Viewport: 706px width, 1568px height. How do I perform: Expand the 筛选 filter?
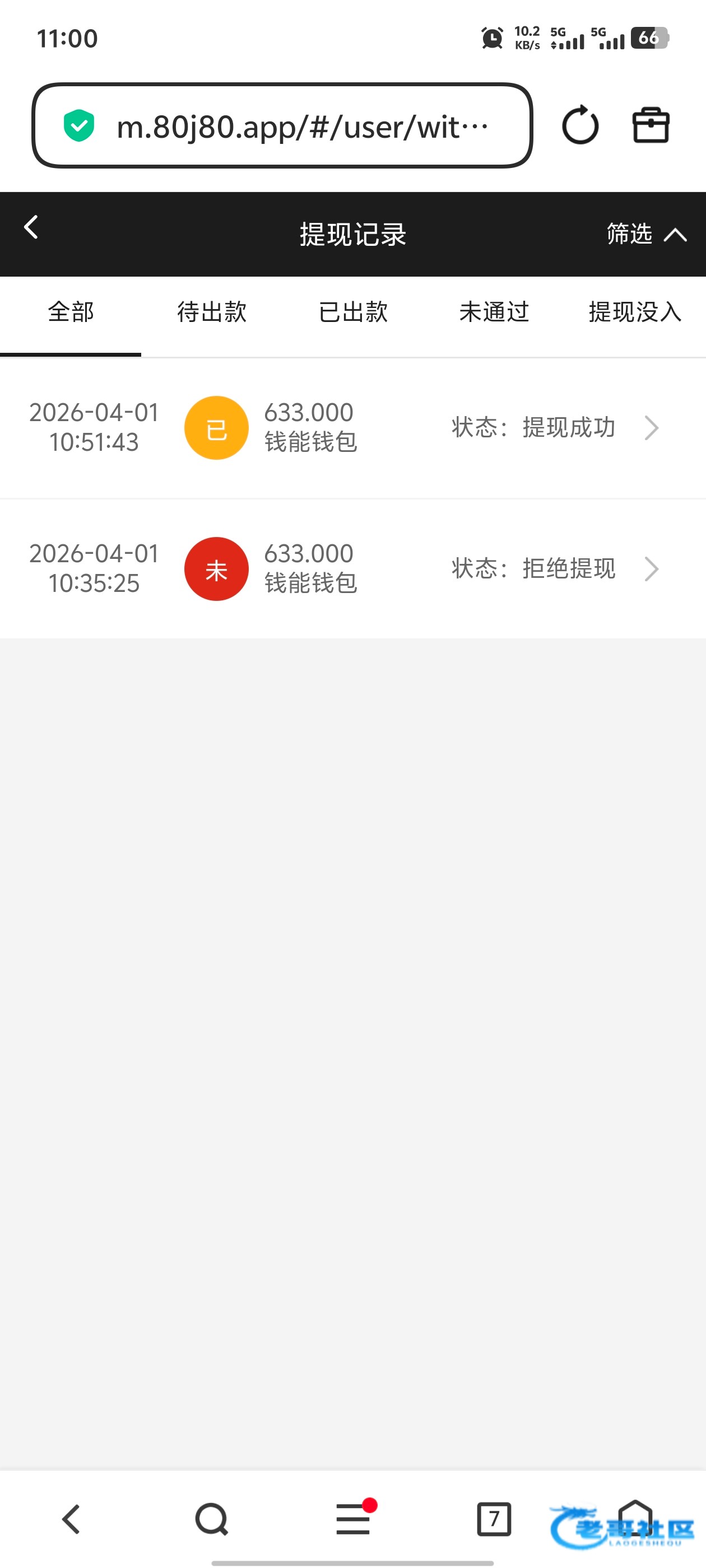(646, 234)
